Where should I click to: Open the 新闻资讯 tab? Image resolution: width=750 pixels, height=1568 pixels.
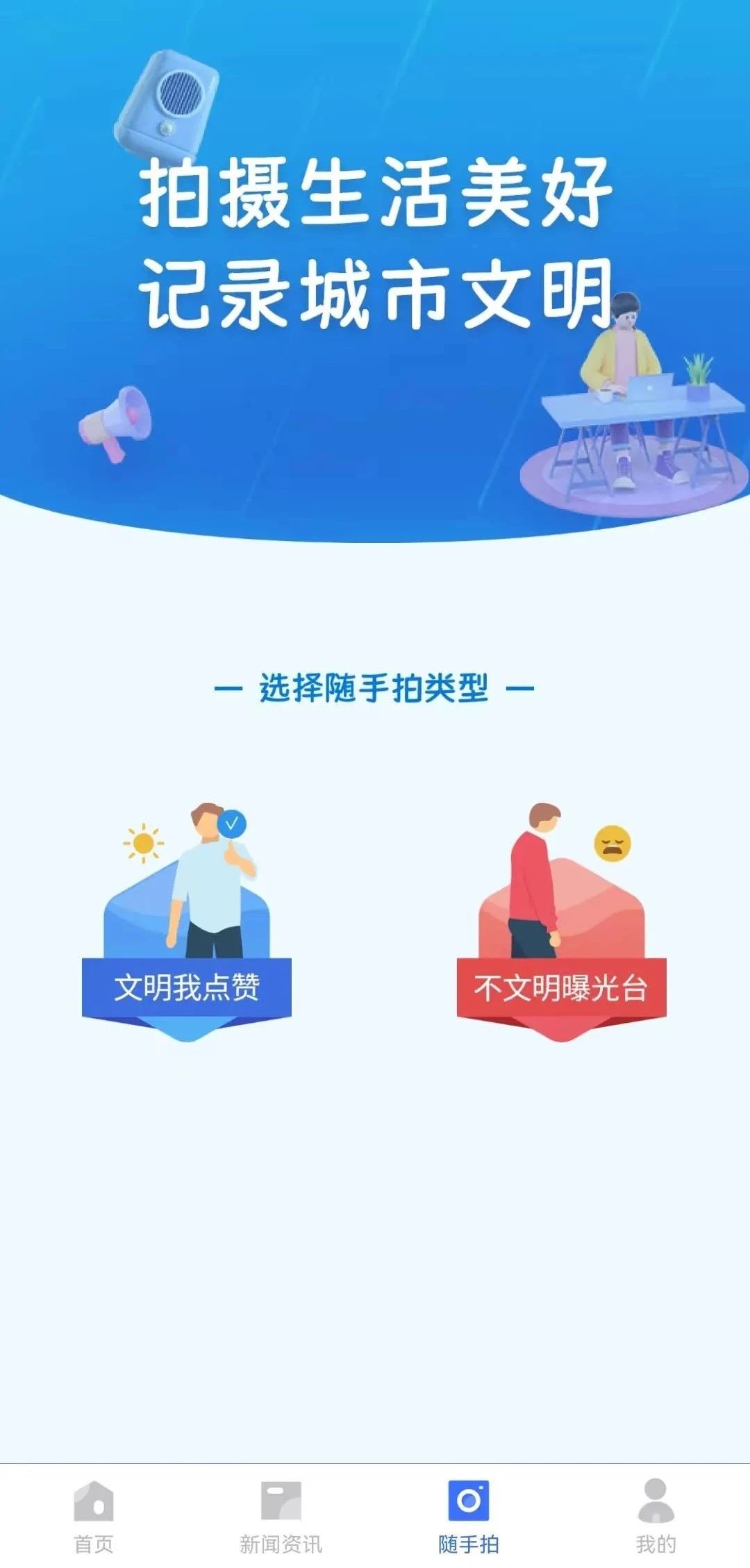tap(281, 1515)
